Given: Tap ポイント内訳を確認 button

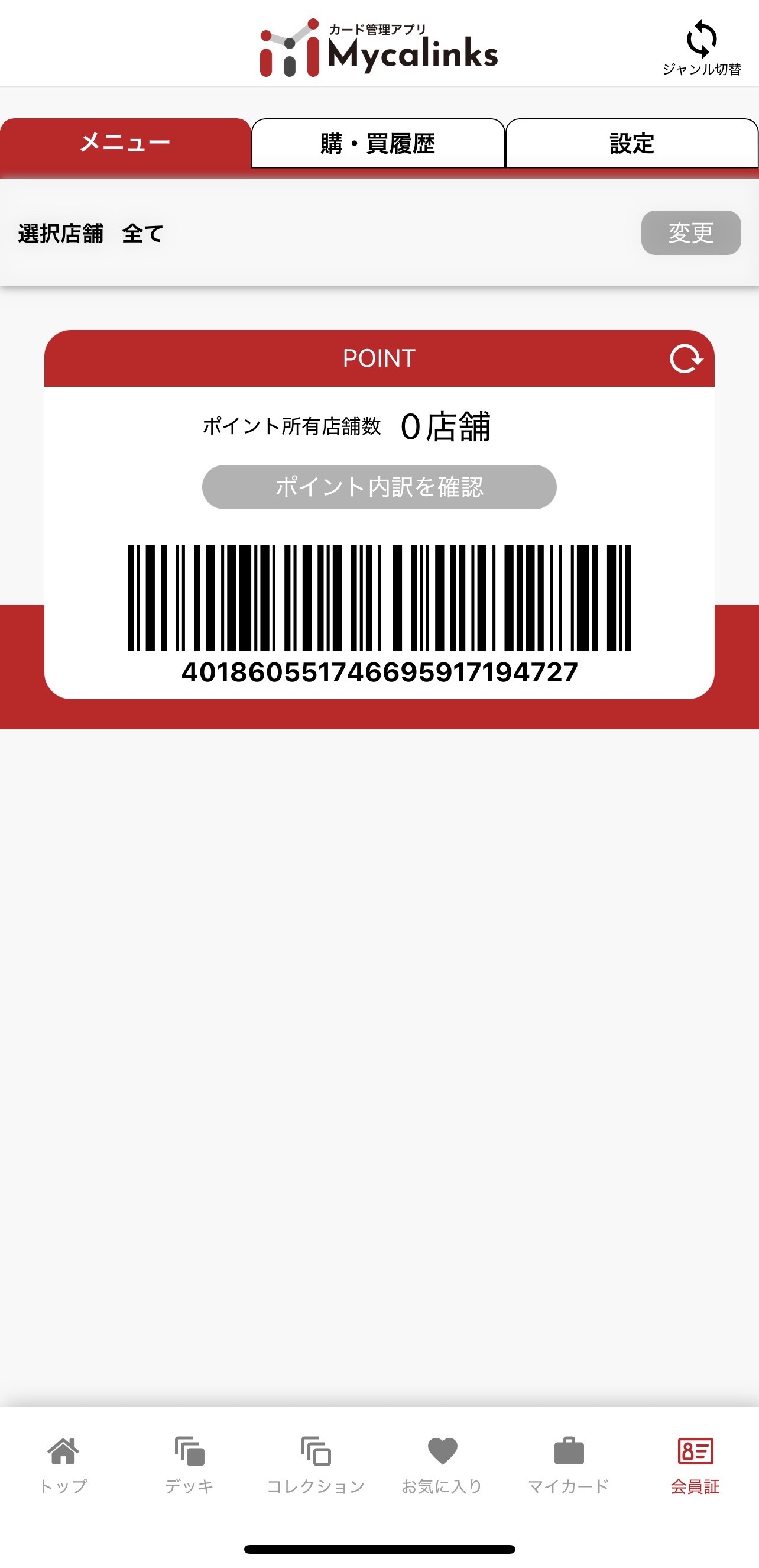Looking at the screenshot, I should click(x=379, y=487).
